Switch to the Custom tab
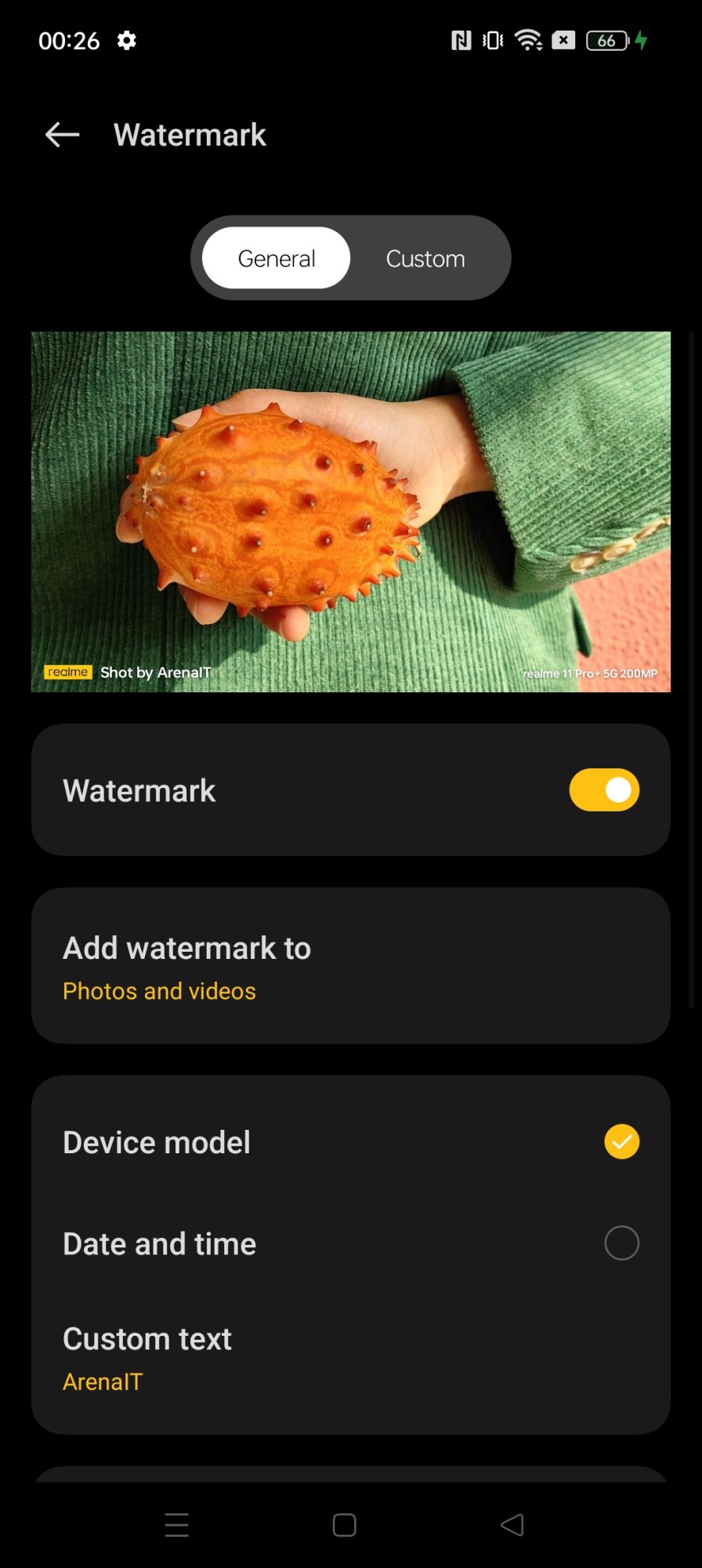 pyautogui.click(x=425, y=259)
